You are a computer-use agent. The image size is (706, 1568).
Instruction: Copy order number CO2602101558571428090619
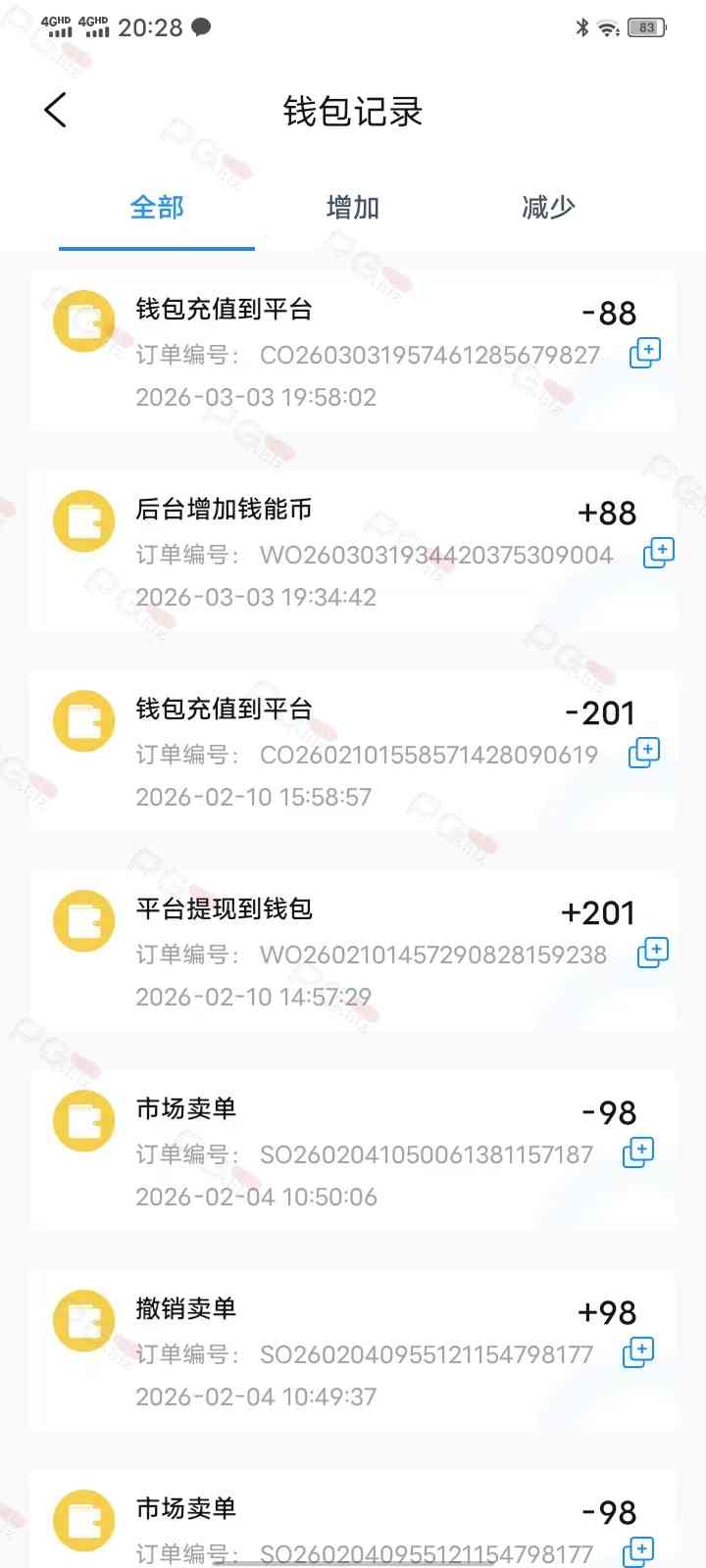[643, 753]
